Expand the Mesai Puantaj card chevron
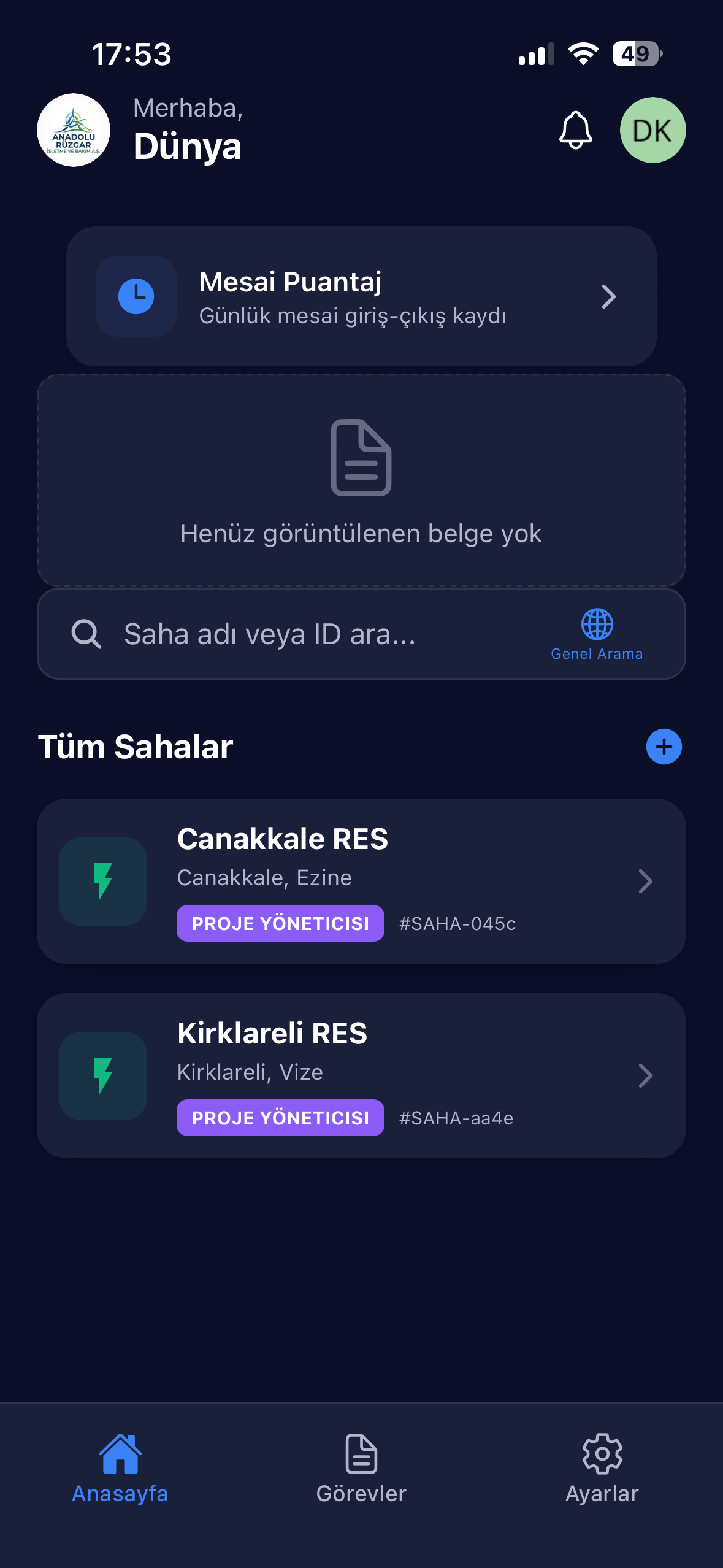Screen dimensions: 723x1568 [609, 297]
